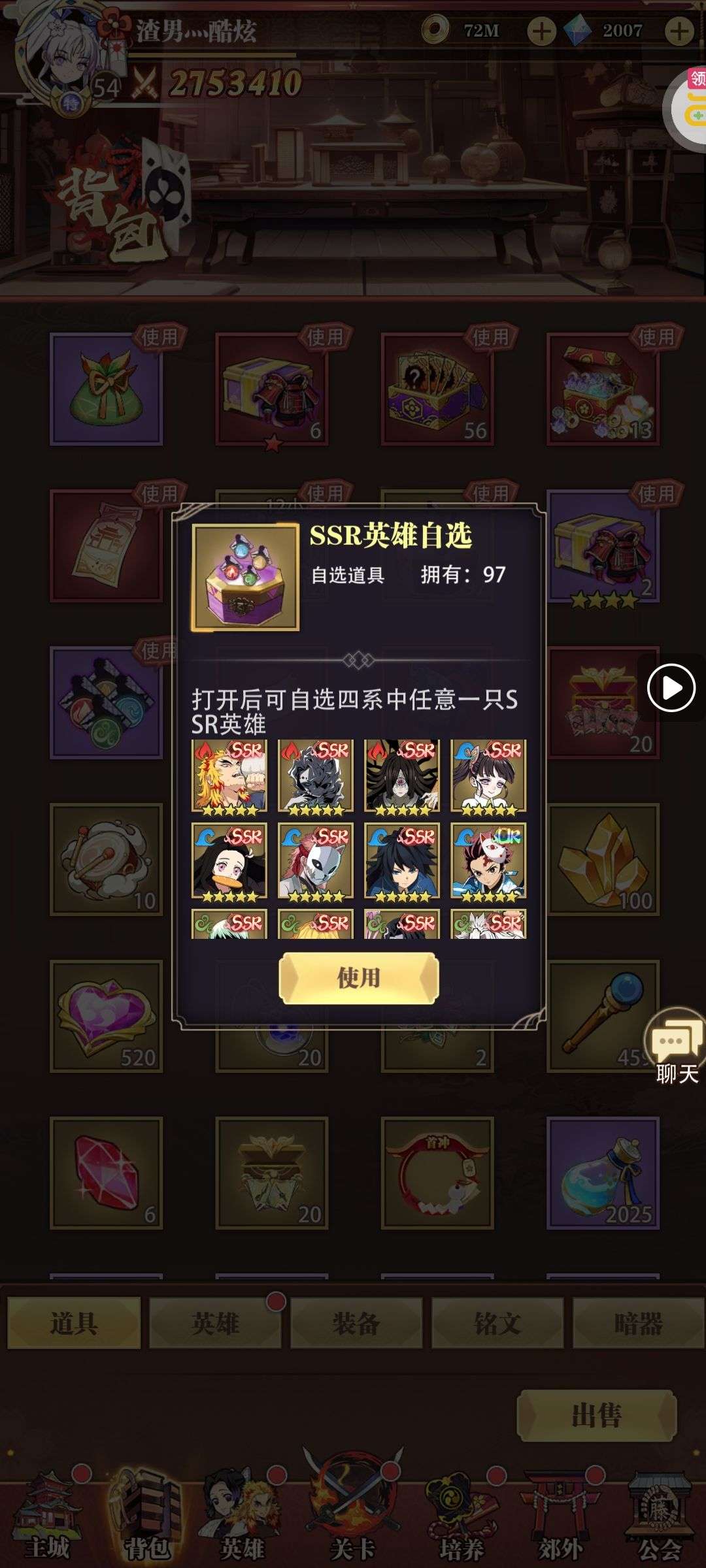Image resolution: width=706 pixels, height=1568 pixels.
Task: Select the yellow crystal item with 100
Action: coord(603,859)
